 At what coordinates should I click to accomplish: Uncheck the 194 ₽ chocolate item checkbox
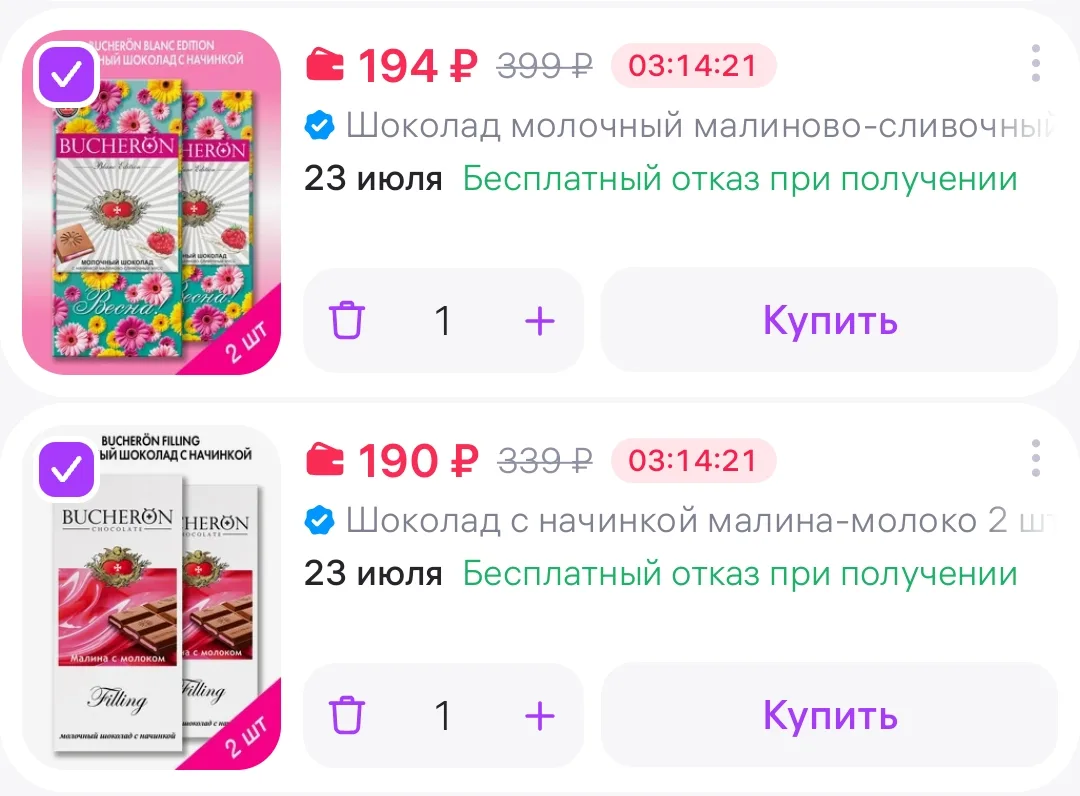(66, 75)
